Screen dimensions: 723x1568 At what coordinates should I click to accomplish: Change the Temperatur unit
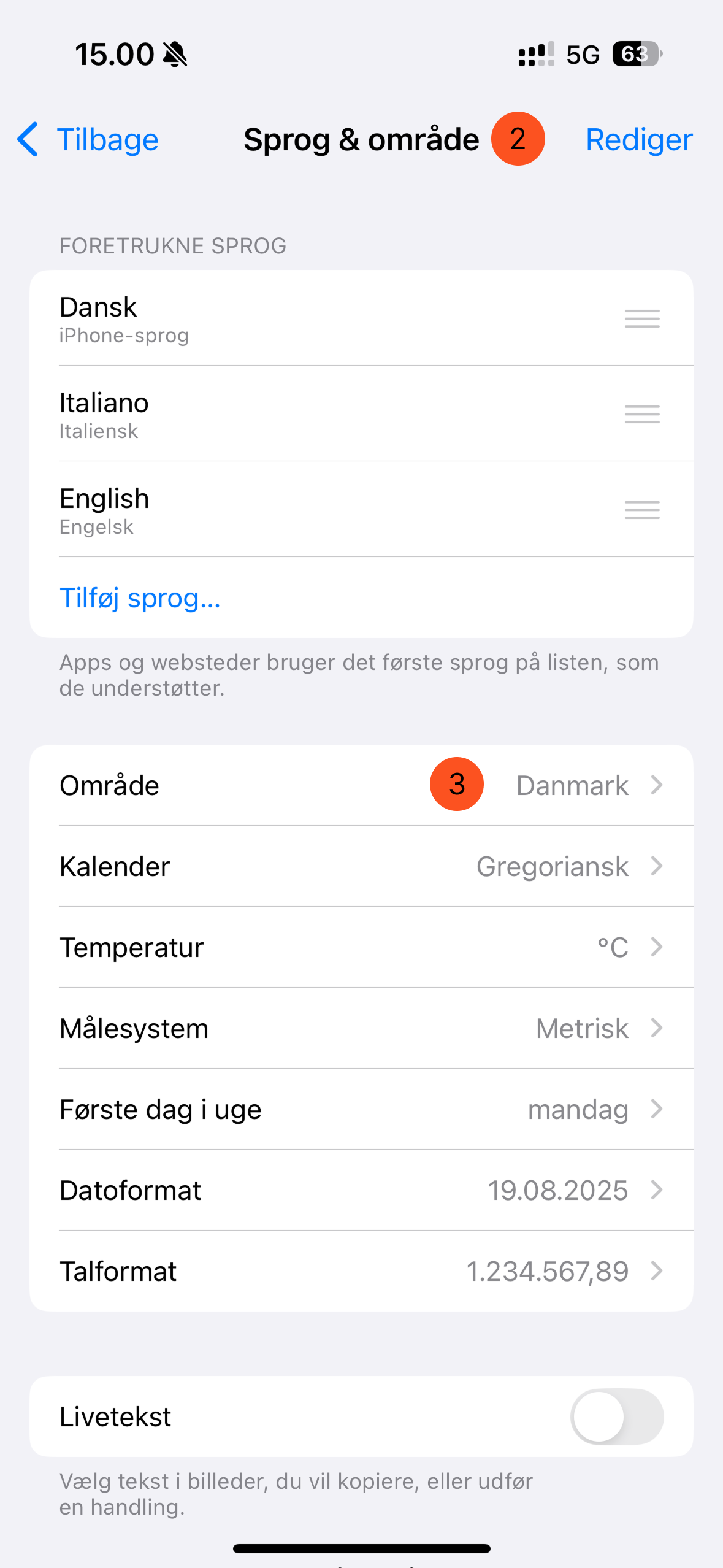361,947
